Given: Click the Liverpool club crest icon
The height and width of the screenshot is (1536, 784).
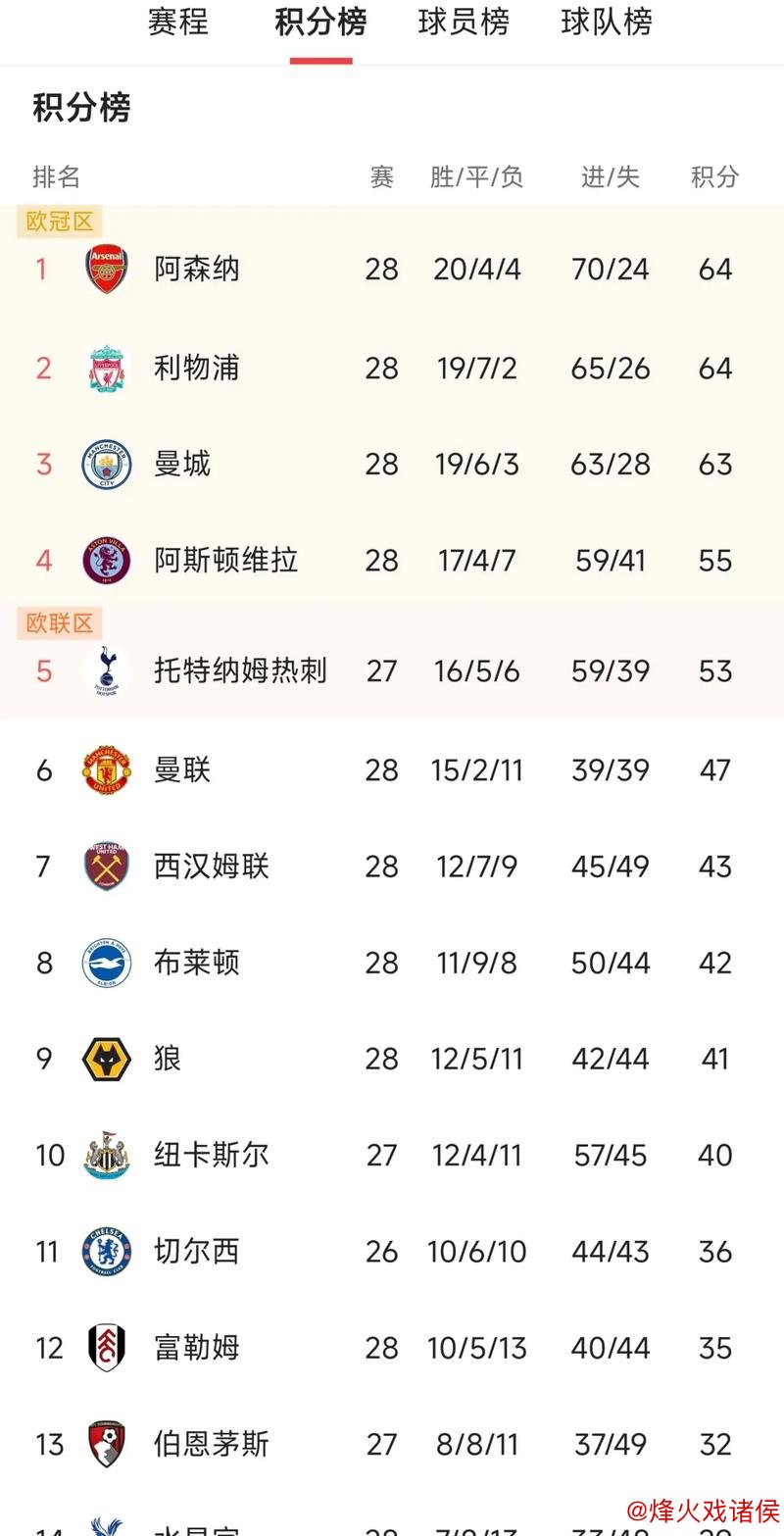Looking at the screenshot, I should [x=106, y=367].
